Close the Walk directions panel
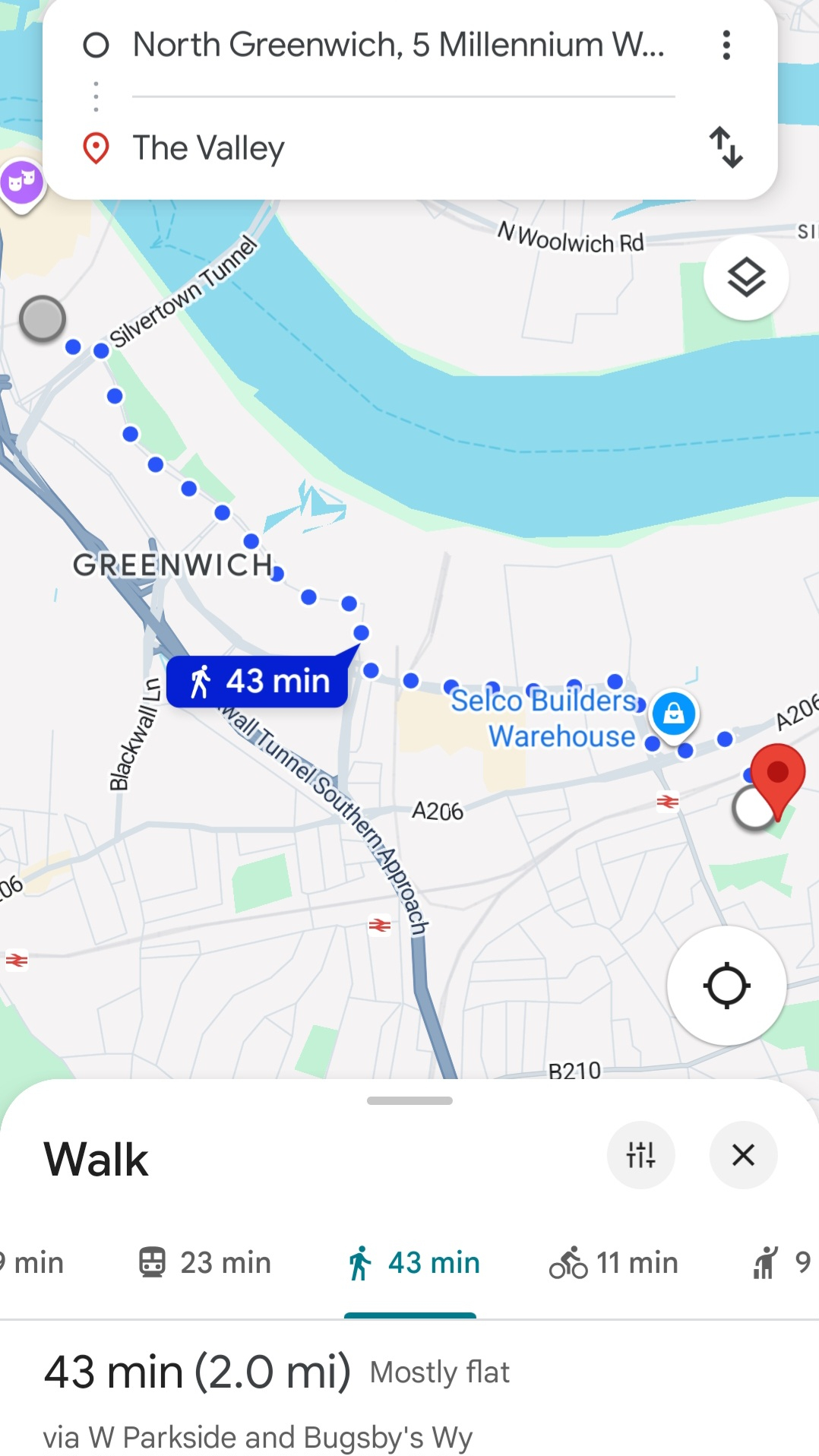The image size is (819, 1456). [x=743, y=1155]
